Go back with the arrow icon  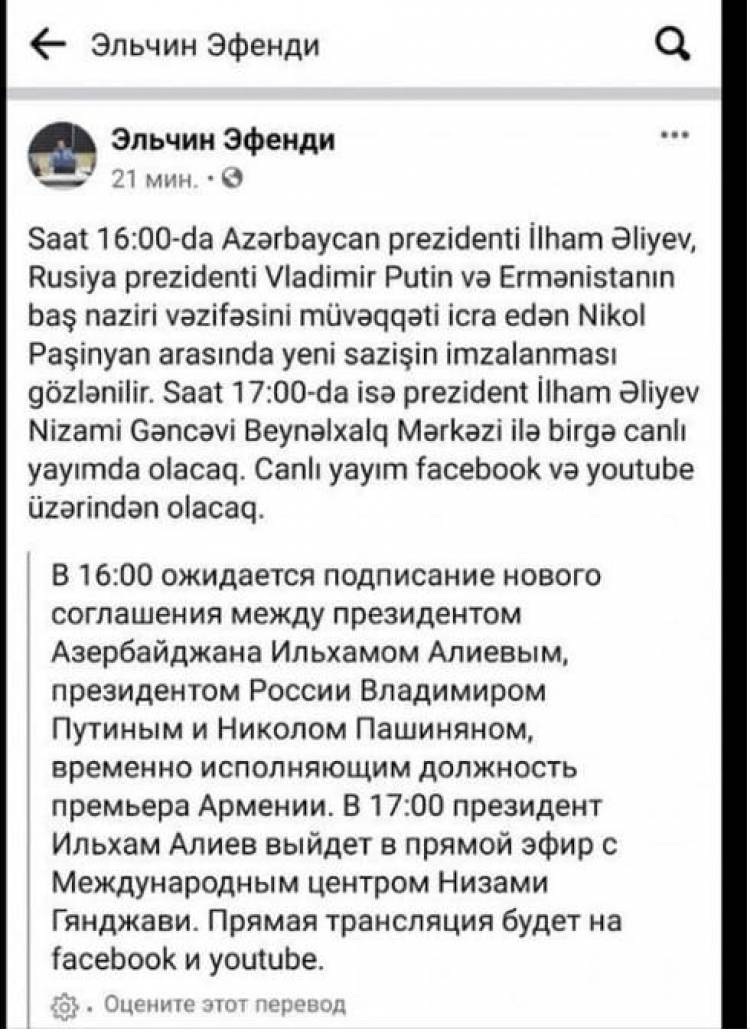[x=50, y=44]
